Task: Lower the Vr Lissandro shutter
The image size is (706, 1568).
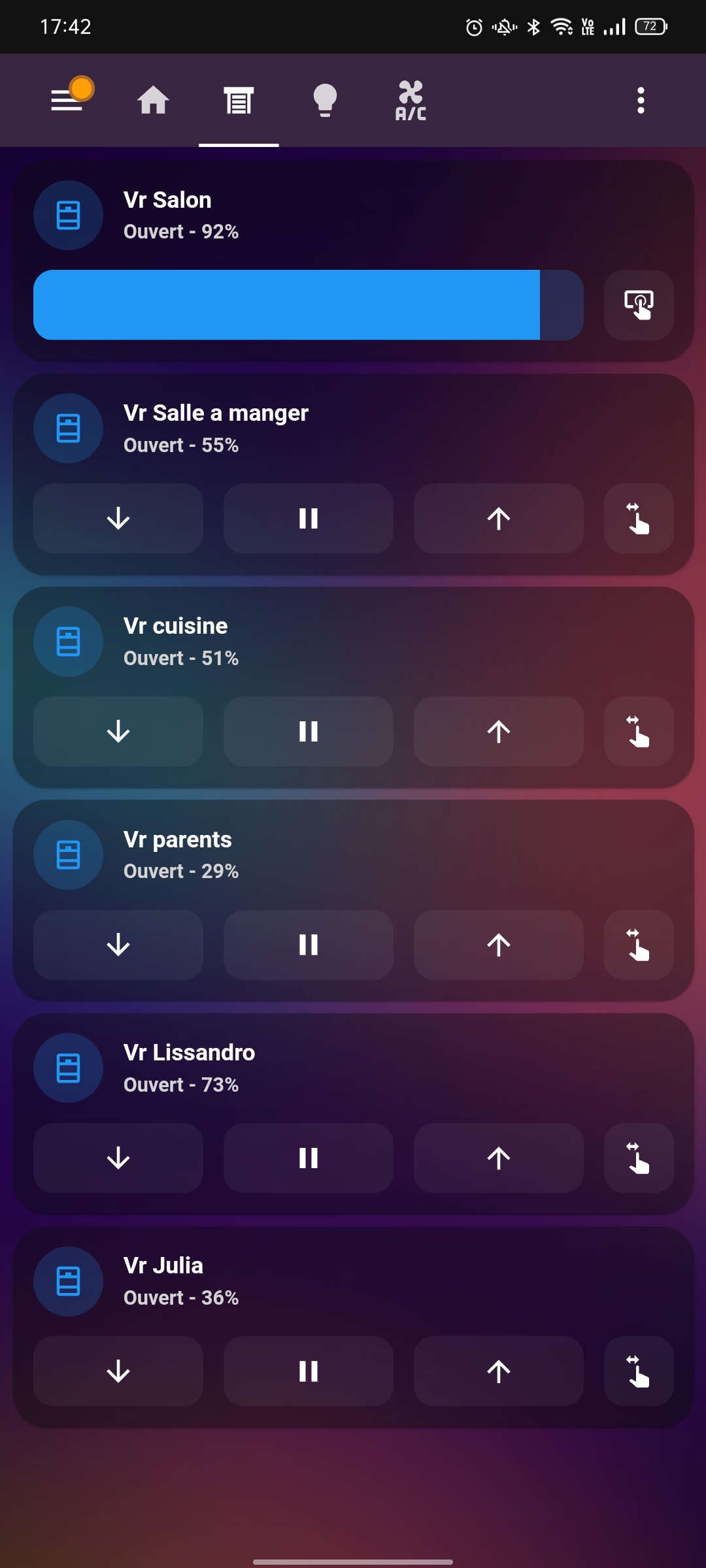Action: point(118,1158)
